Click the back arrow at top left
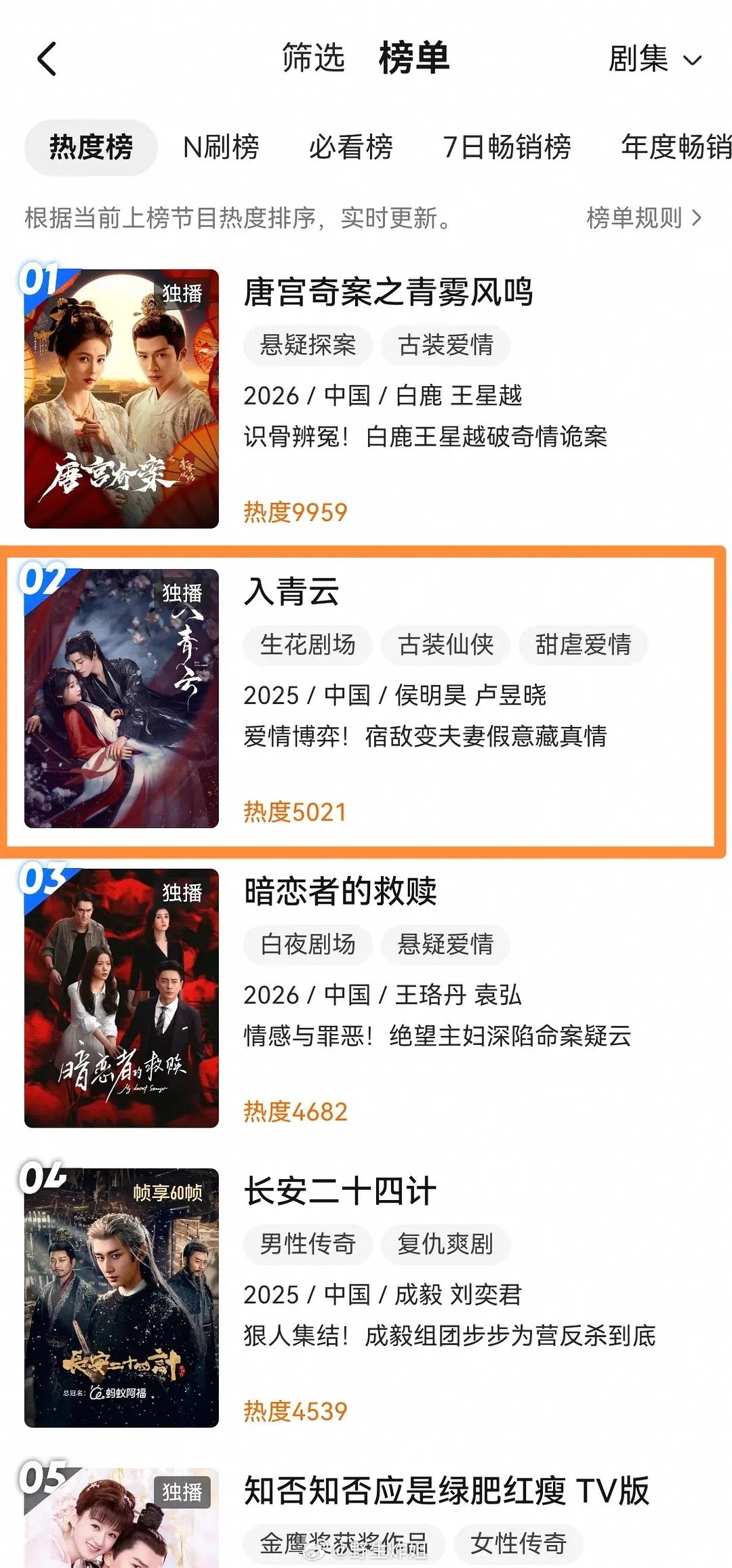 click(x=45, y=60)
